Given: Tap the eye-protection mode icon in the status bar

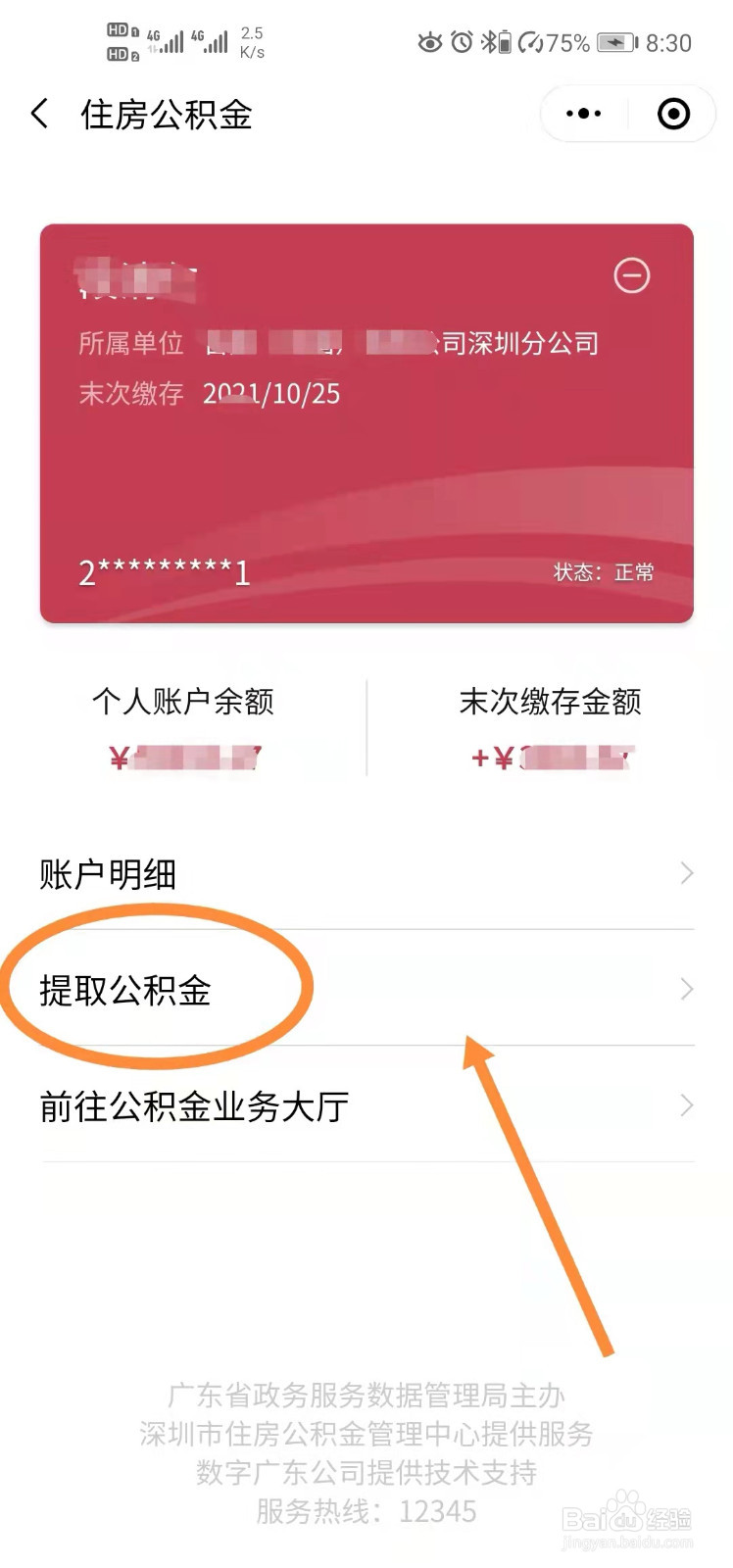Looking at the screenshot, I should click(x=429, y=42).
